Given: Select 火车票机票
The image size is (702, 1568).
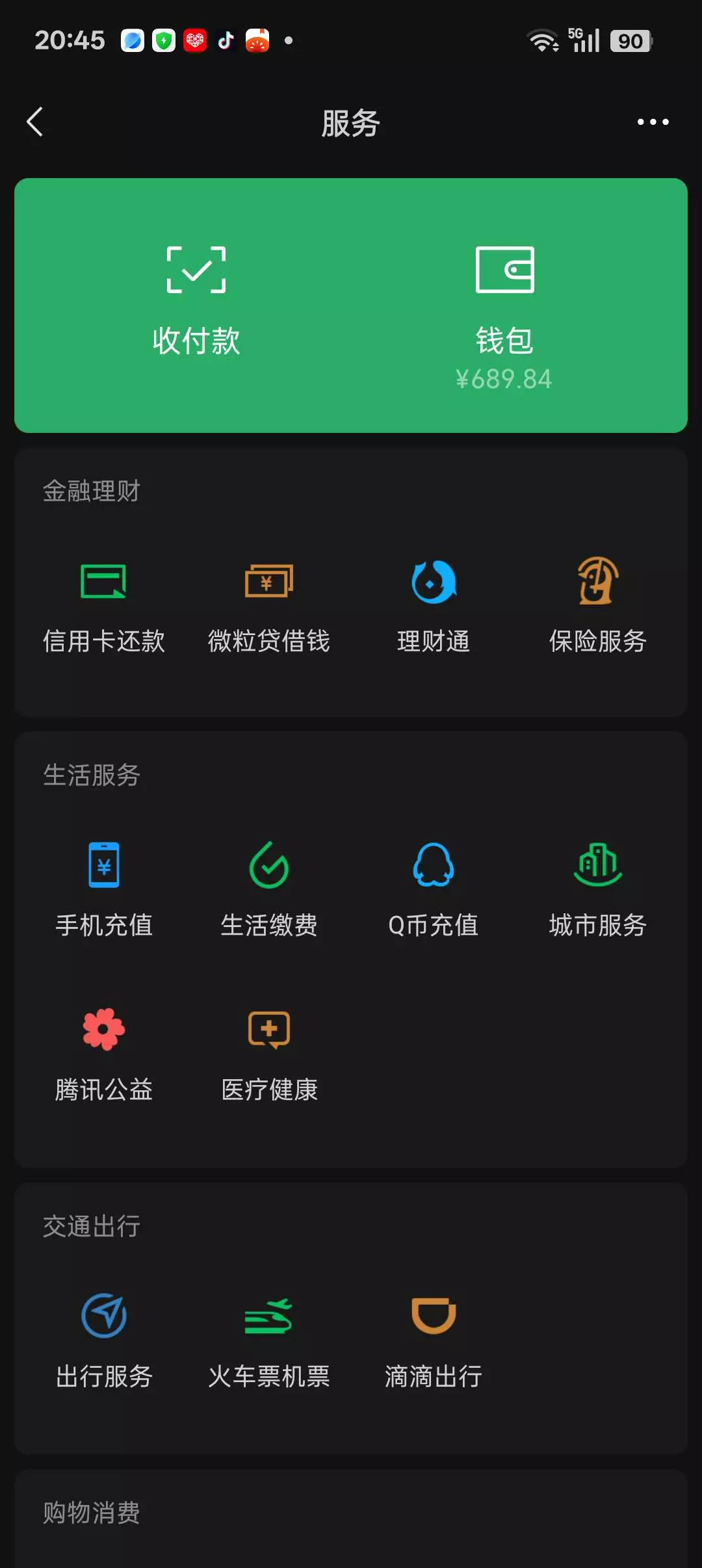Looking at the screenshot, I should [269, 1340].
